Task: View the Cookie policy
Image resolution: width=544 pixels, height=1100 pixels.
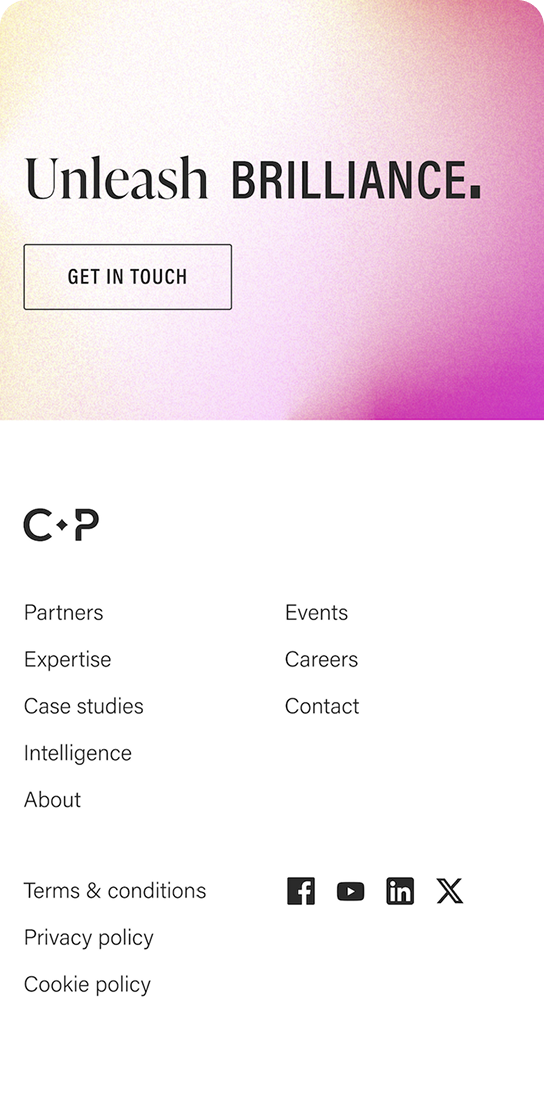Action: [x=87, y=985]
